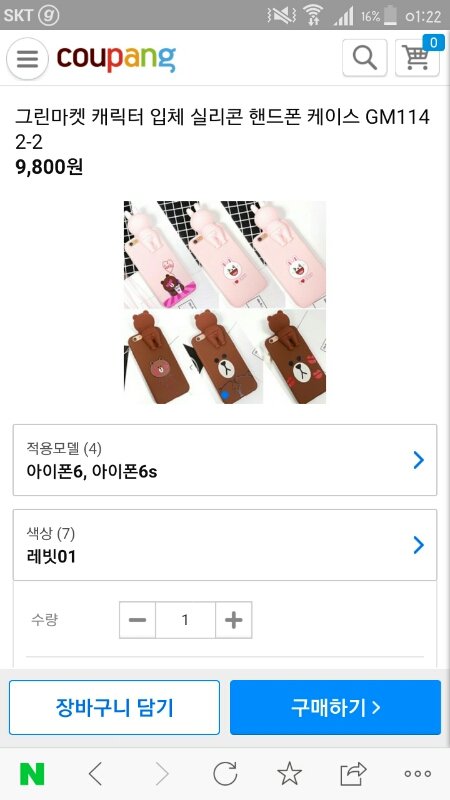This screenshot has height=800, width=450.
Task: Open the hamburger menu drawer
Action: (x=28, y=59)
